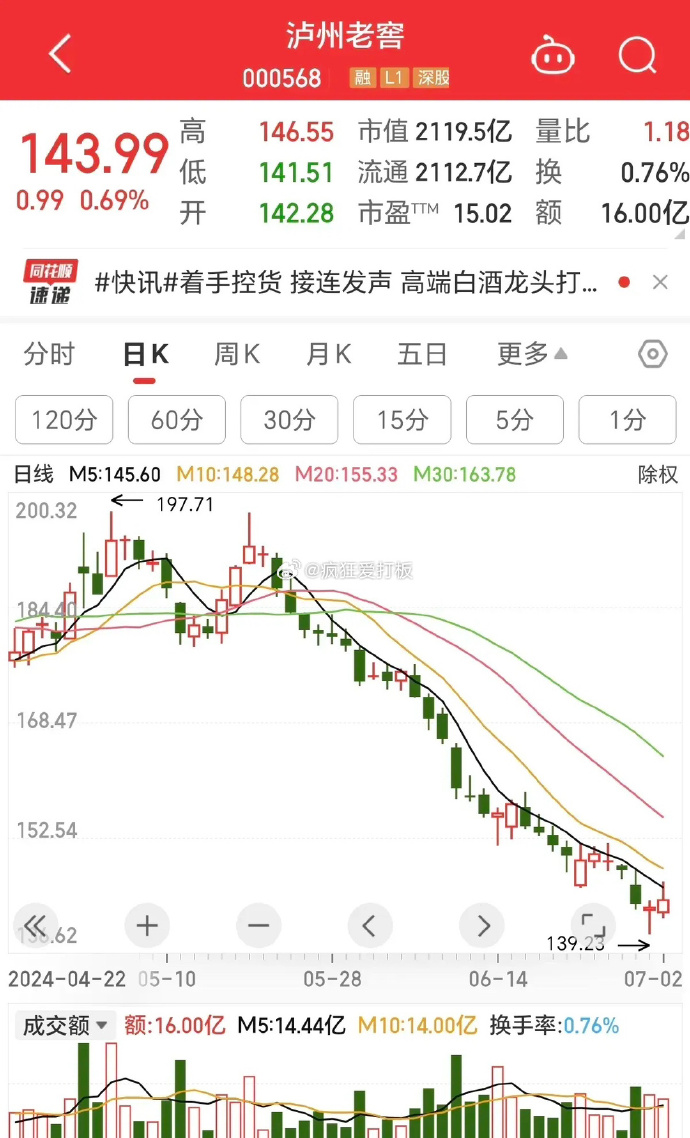Select the 120分 interval
The image size is (690, 1138).
point(64,419)
